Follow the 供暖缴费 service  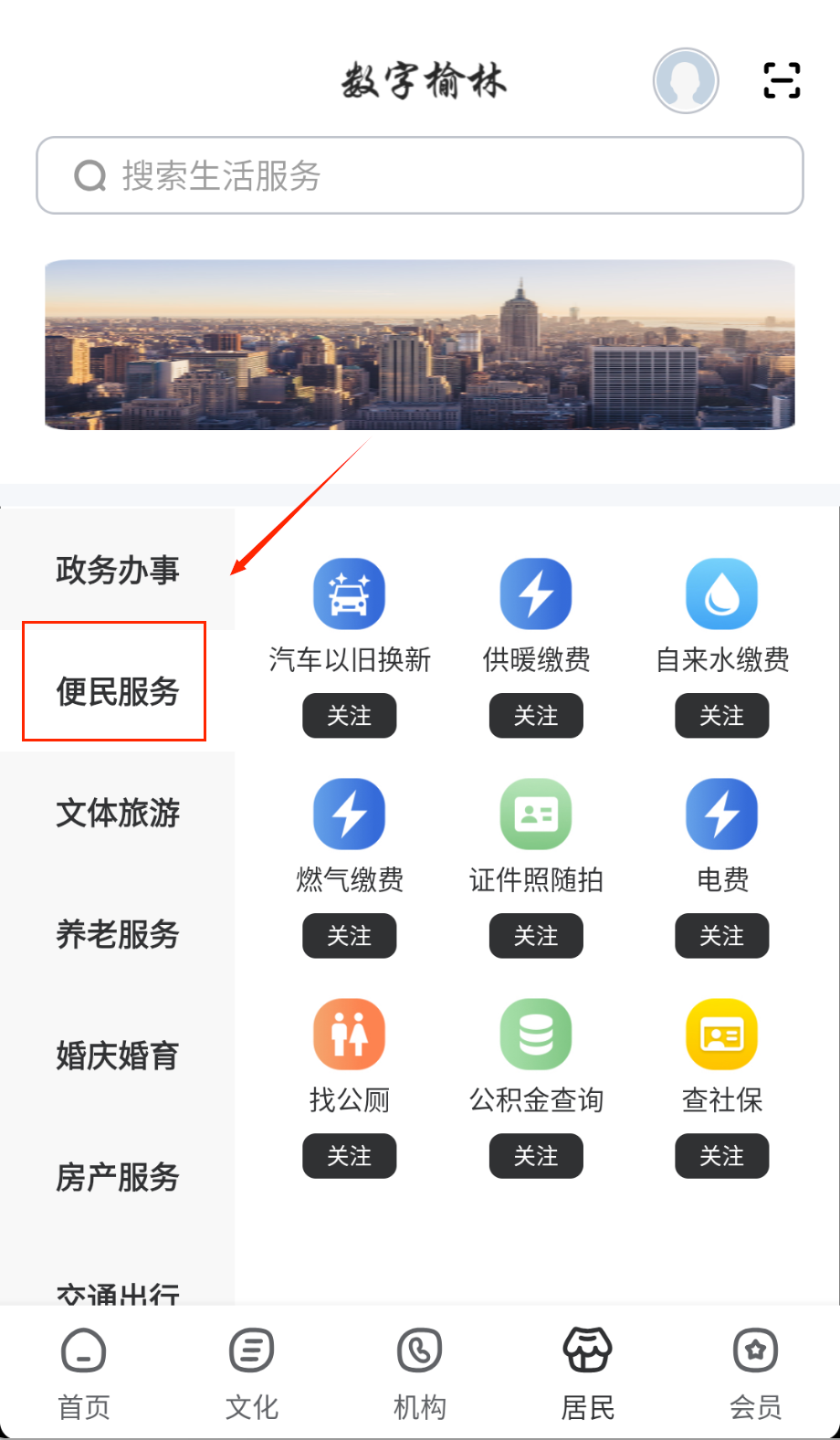pos(536,716)
